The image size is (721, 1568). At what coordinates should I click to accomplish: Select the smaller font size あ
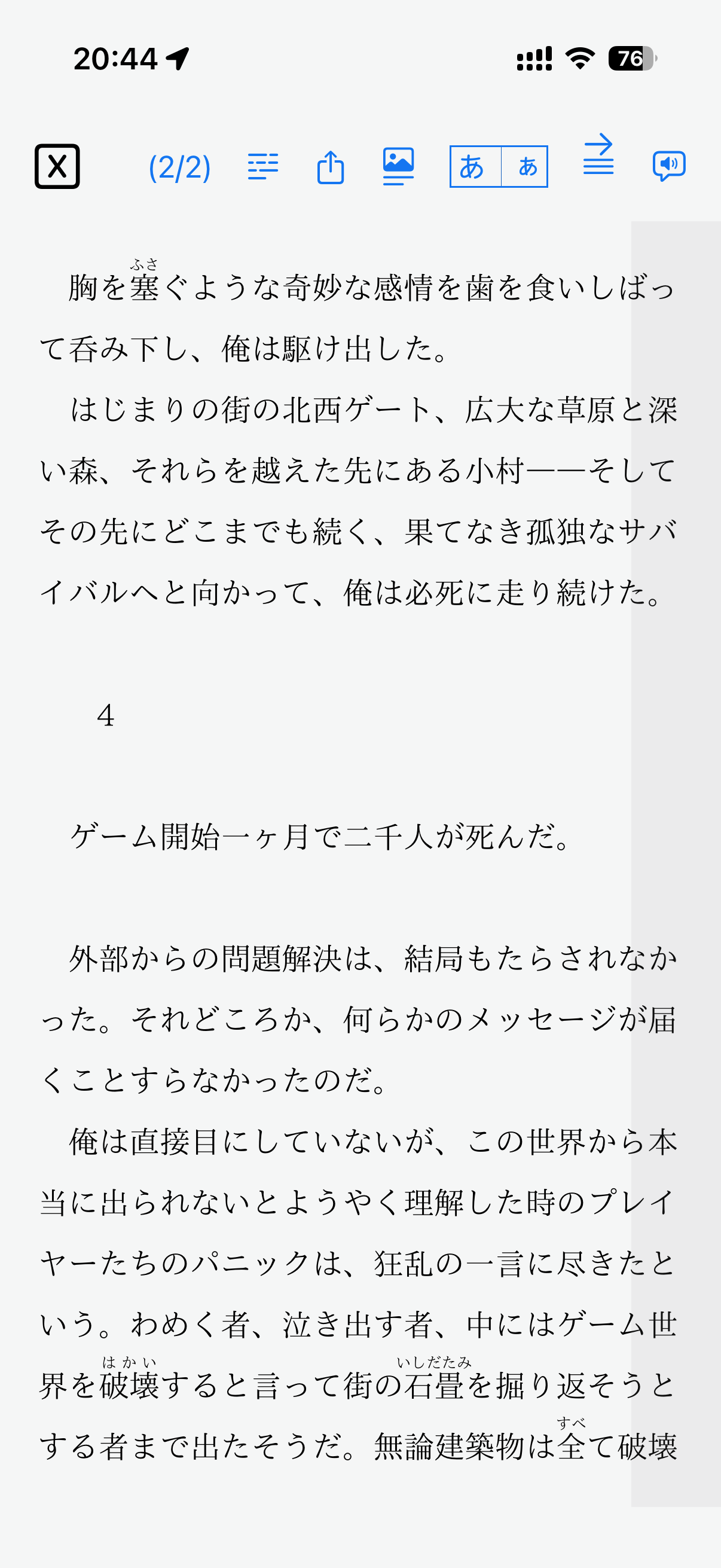click(x=526, y=167)
